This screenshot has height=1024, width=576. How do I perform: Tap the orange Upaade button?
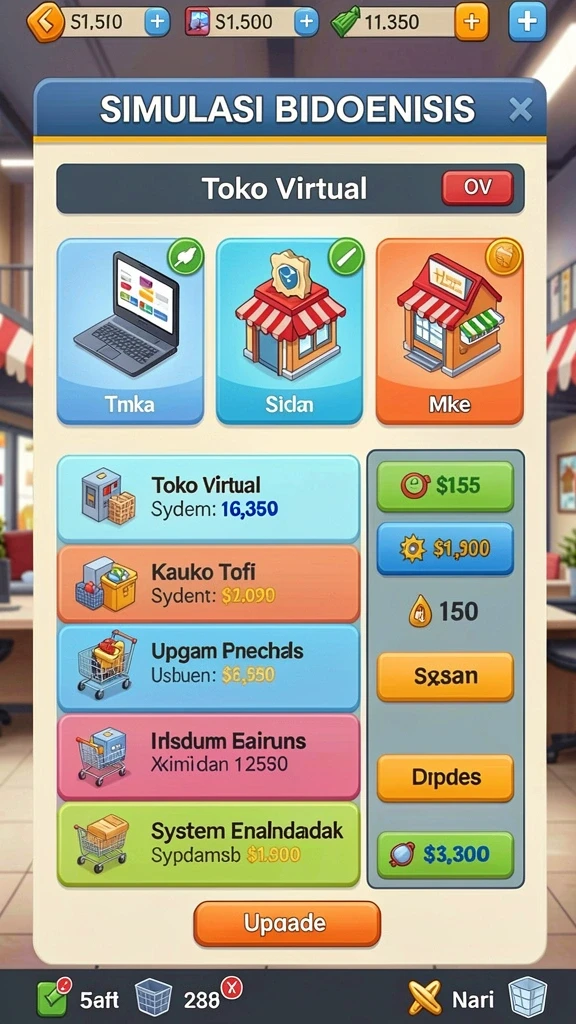click(287, 924)
